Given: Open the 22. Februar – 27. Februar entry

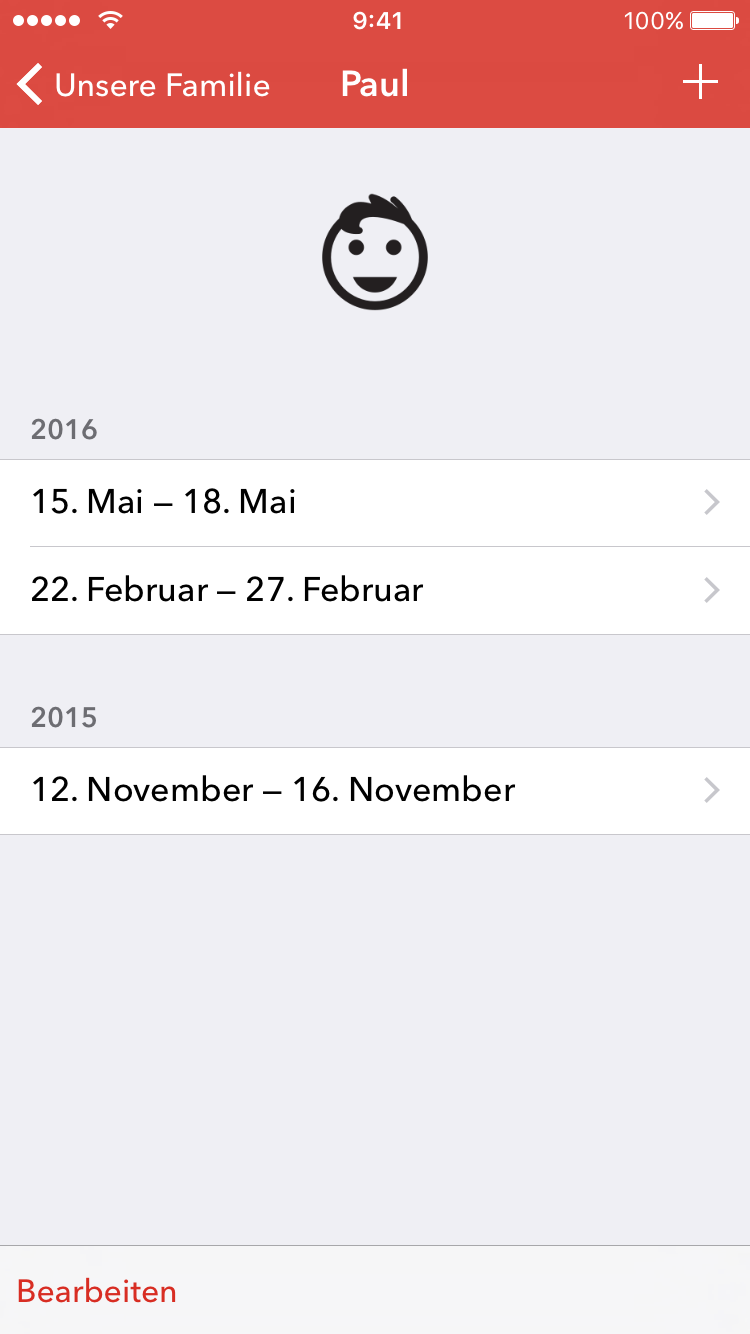Looking at the screenshot, I should pos(375,591).
